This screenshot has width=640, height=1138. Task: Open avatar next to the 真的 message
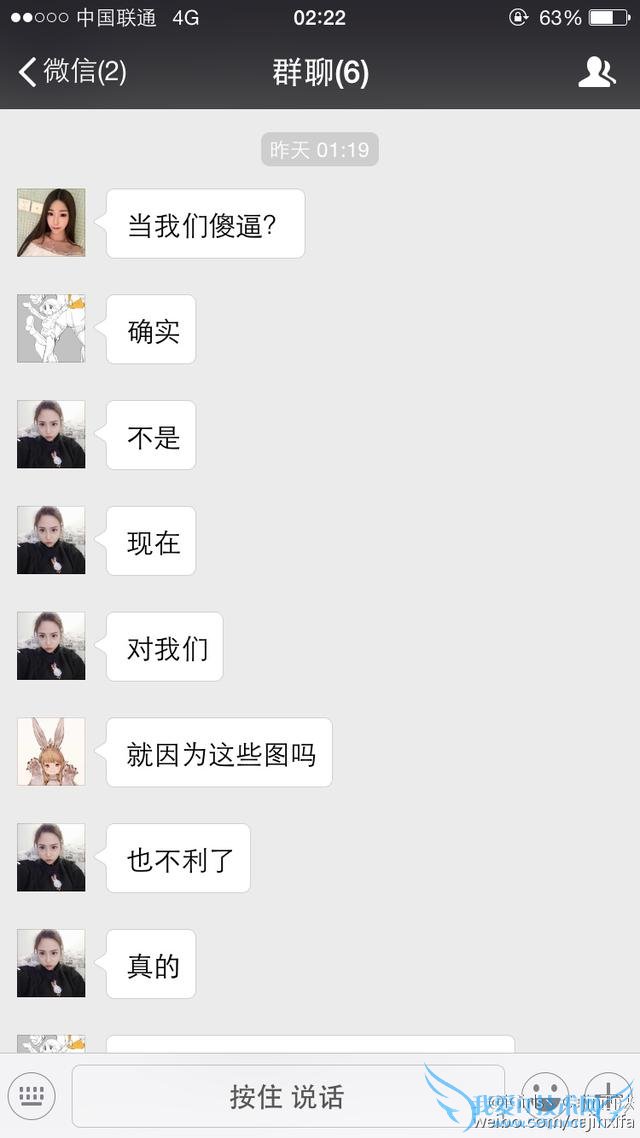point(51,964)
